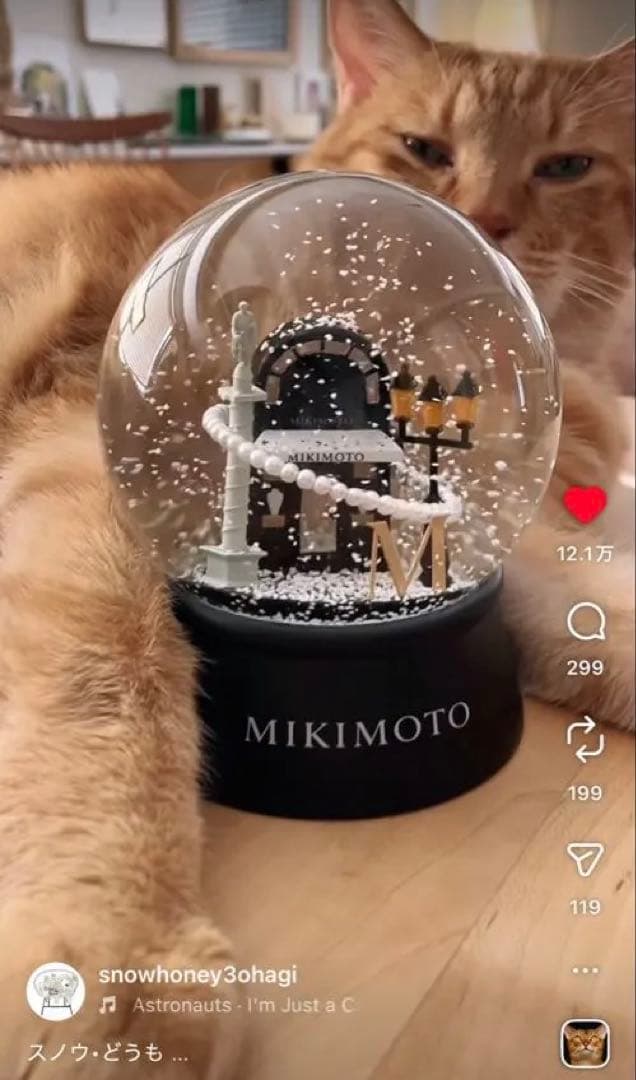Open the snowhoney3ohagi profile avatar
Viewport: 636px width, 1080px height.
[55, 991]
